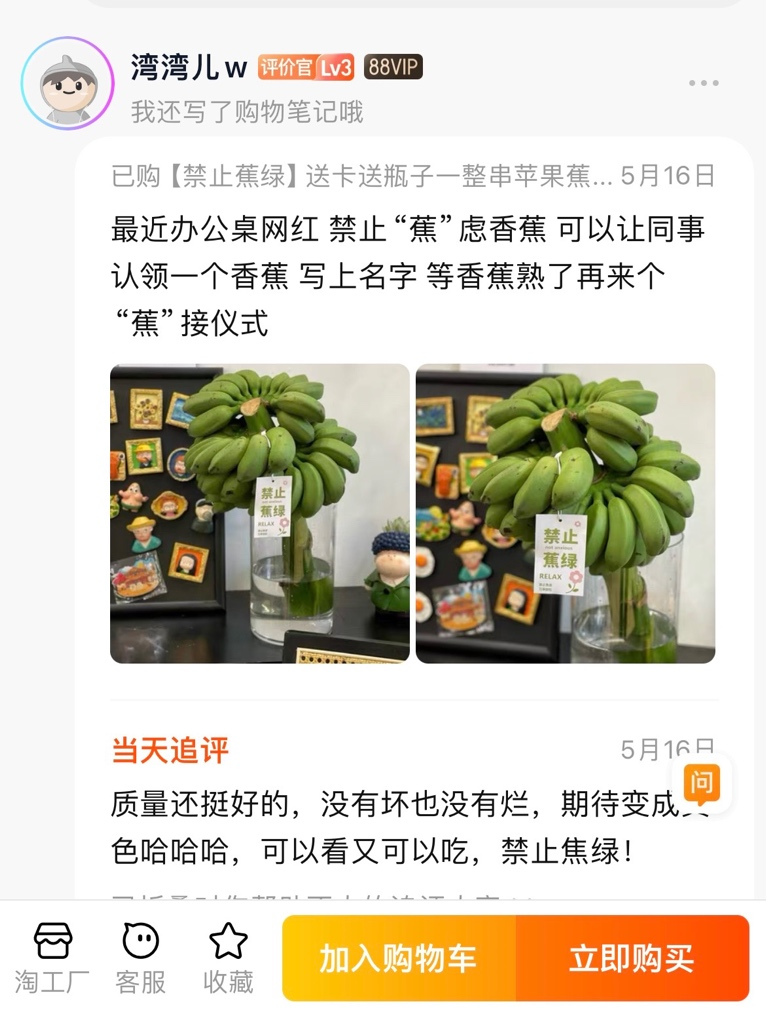
Task: Tap 立即购买 to buy now
Action: tap(632, 958)
